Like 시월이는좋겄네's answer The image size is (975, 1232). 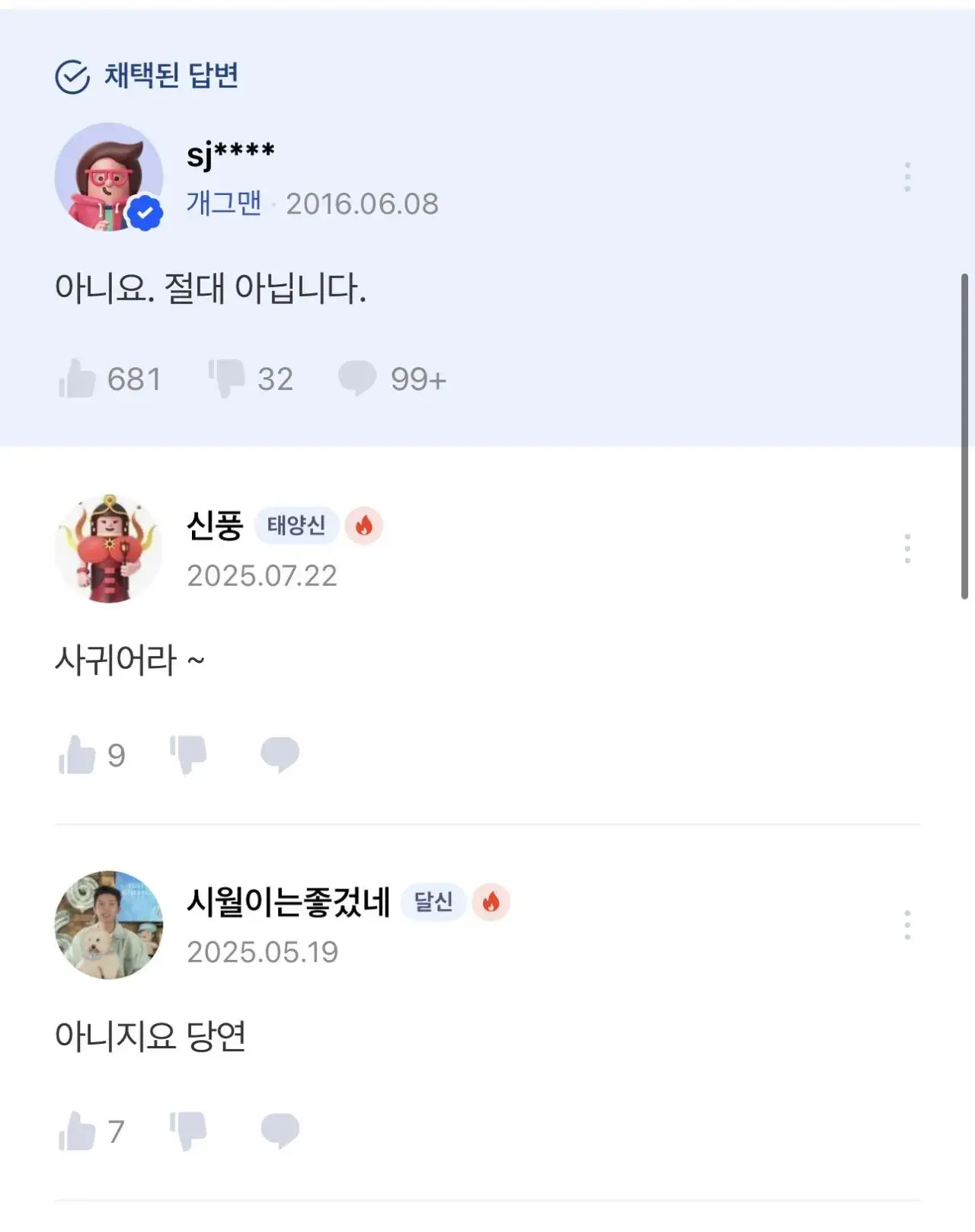78,1131
